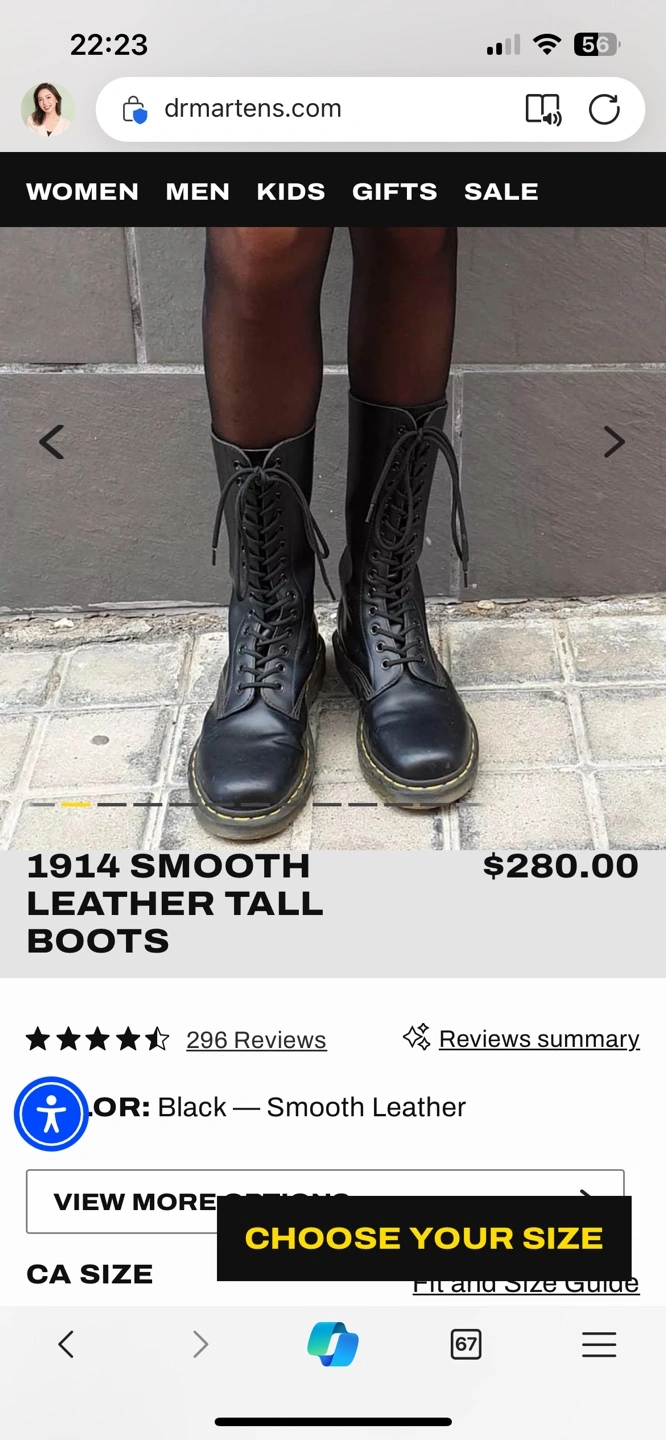Open the read aloud reader icon
666x1440 pixels.
(x=543, y=109)
